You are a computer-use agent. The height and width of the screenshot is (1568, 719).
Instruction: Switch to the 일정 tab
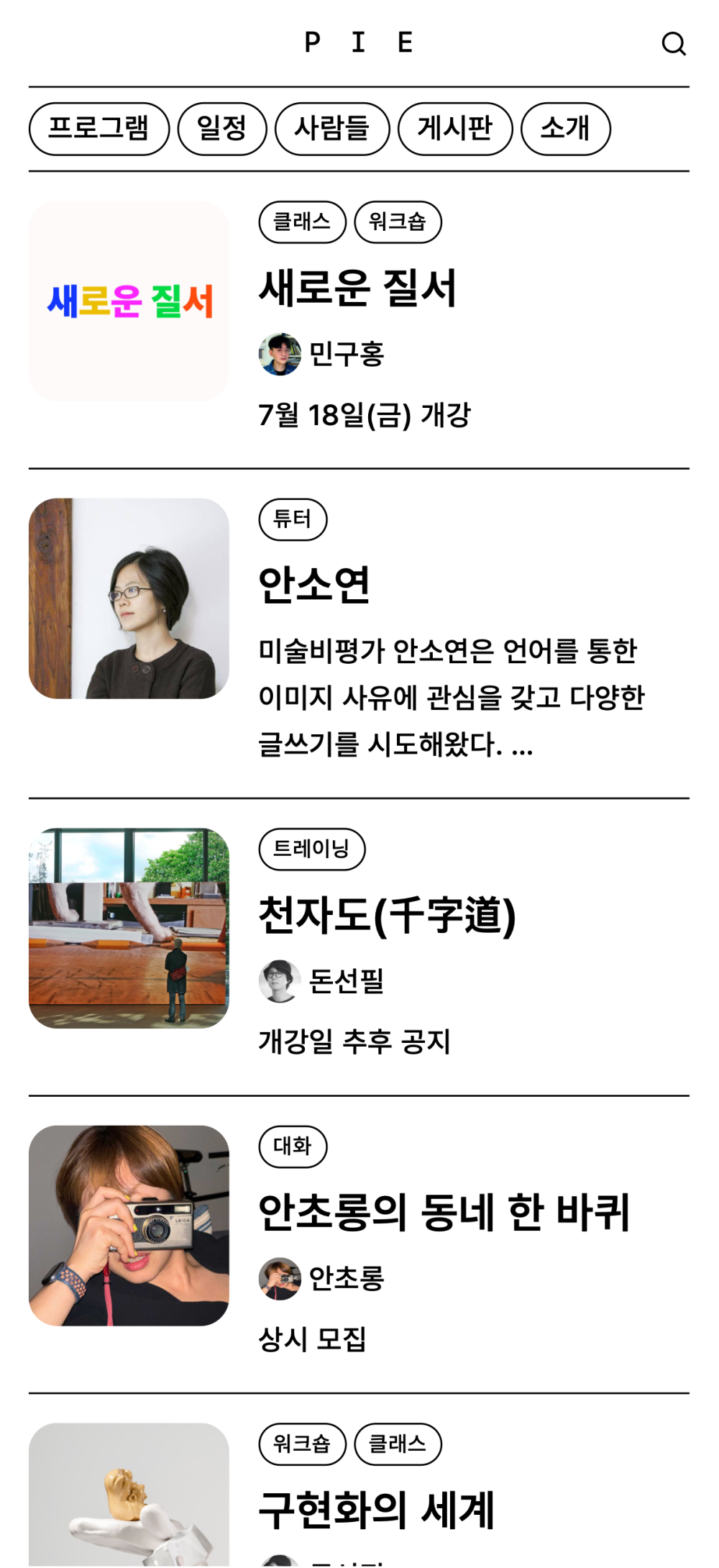(222, 129)
